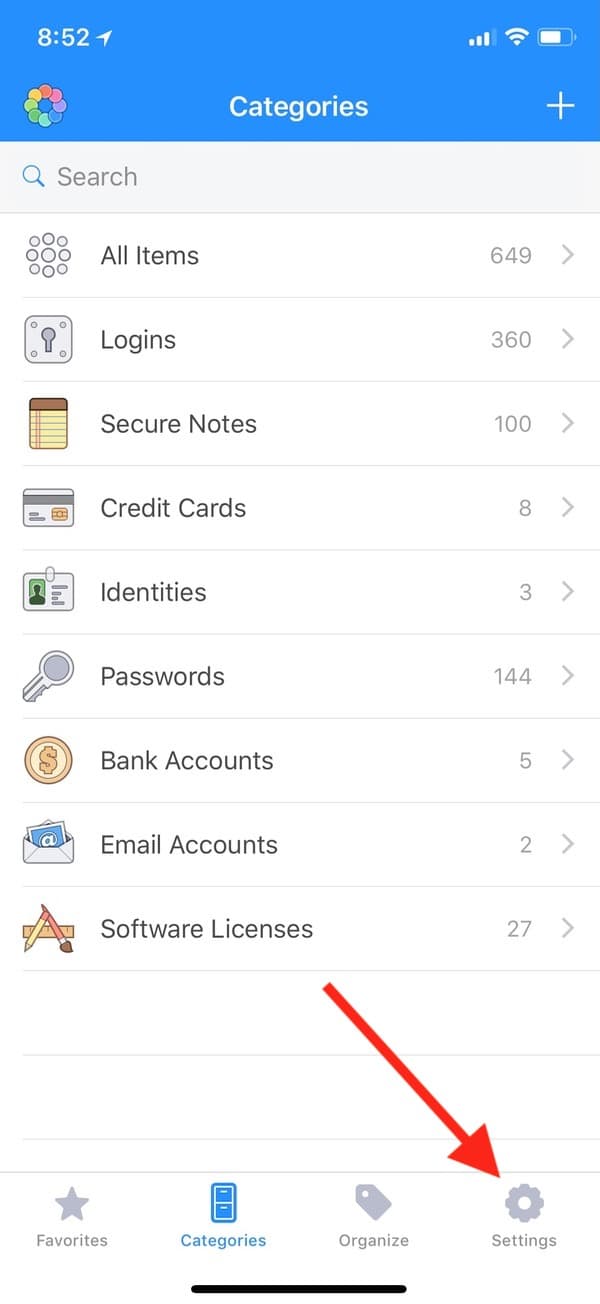
Task: Tap the Search field
Action: pyautogui.click(x=300, y=177)
